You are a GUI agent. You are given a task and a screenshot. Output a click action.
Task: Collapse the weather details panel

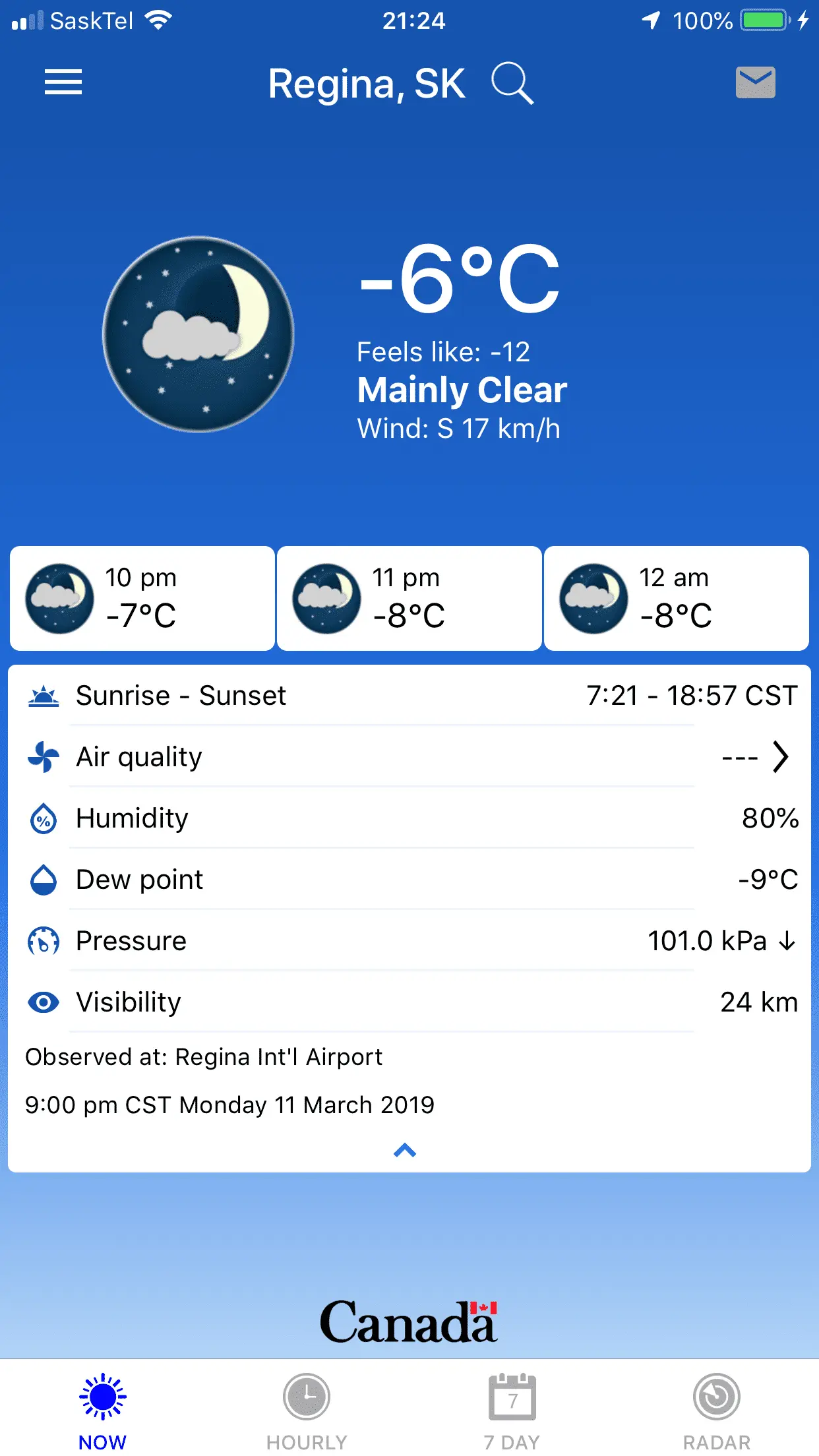(405, 1151)
